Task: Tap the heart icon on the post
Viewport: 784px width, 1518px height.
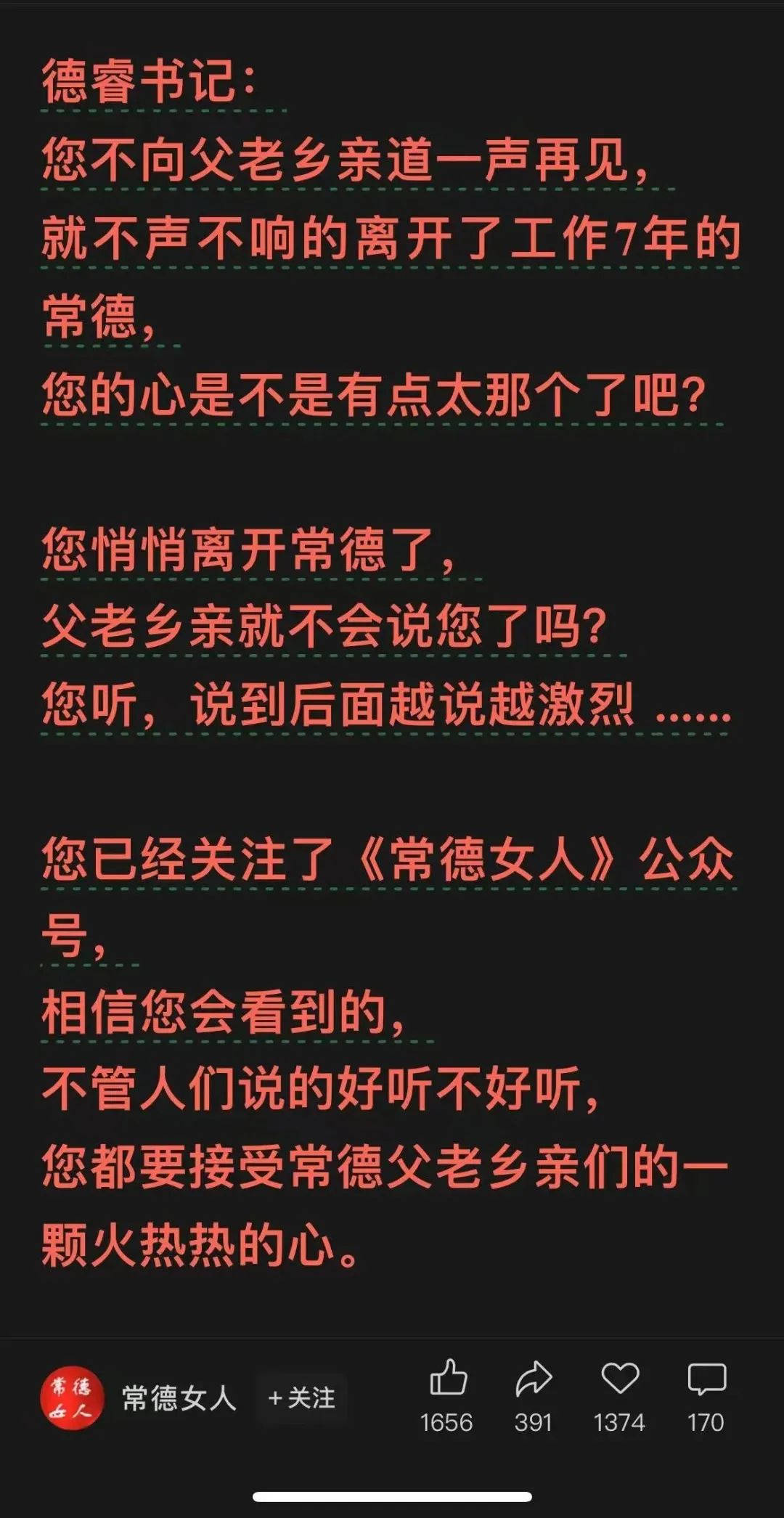Action: coord(620,1378)
